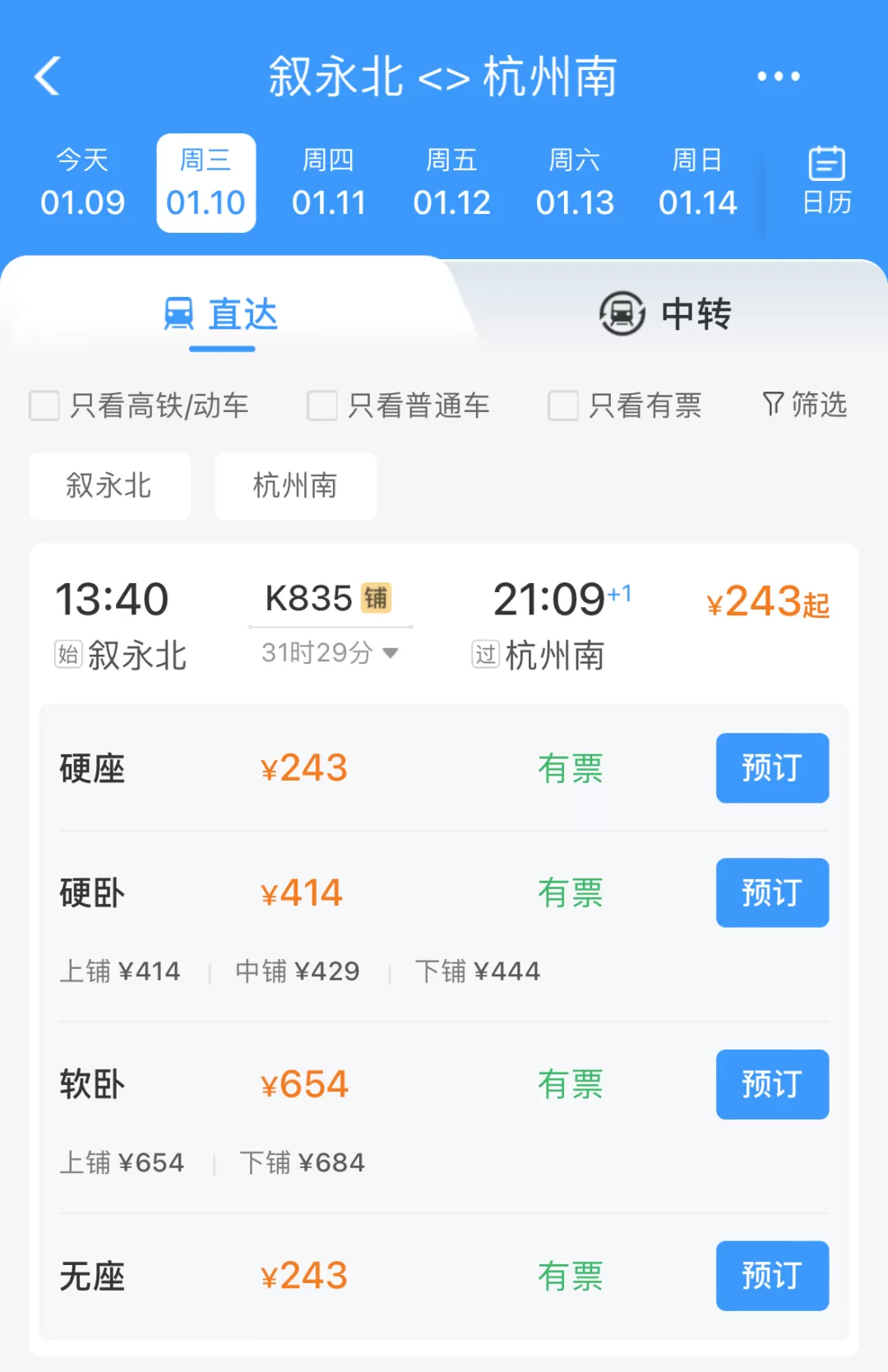Enable the 只看普通车 checkbox
888x1372 pixels.
[x=321, y=406]
